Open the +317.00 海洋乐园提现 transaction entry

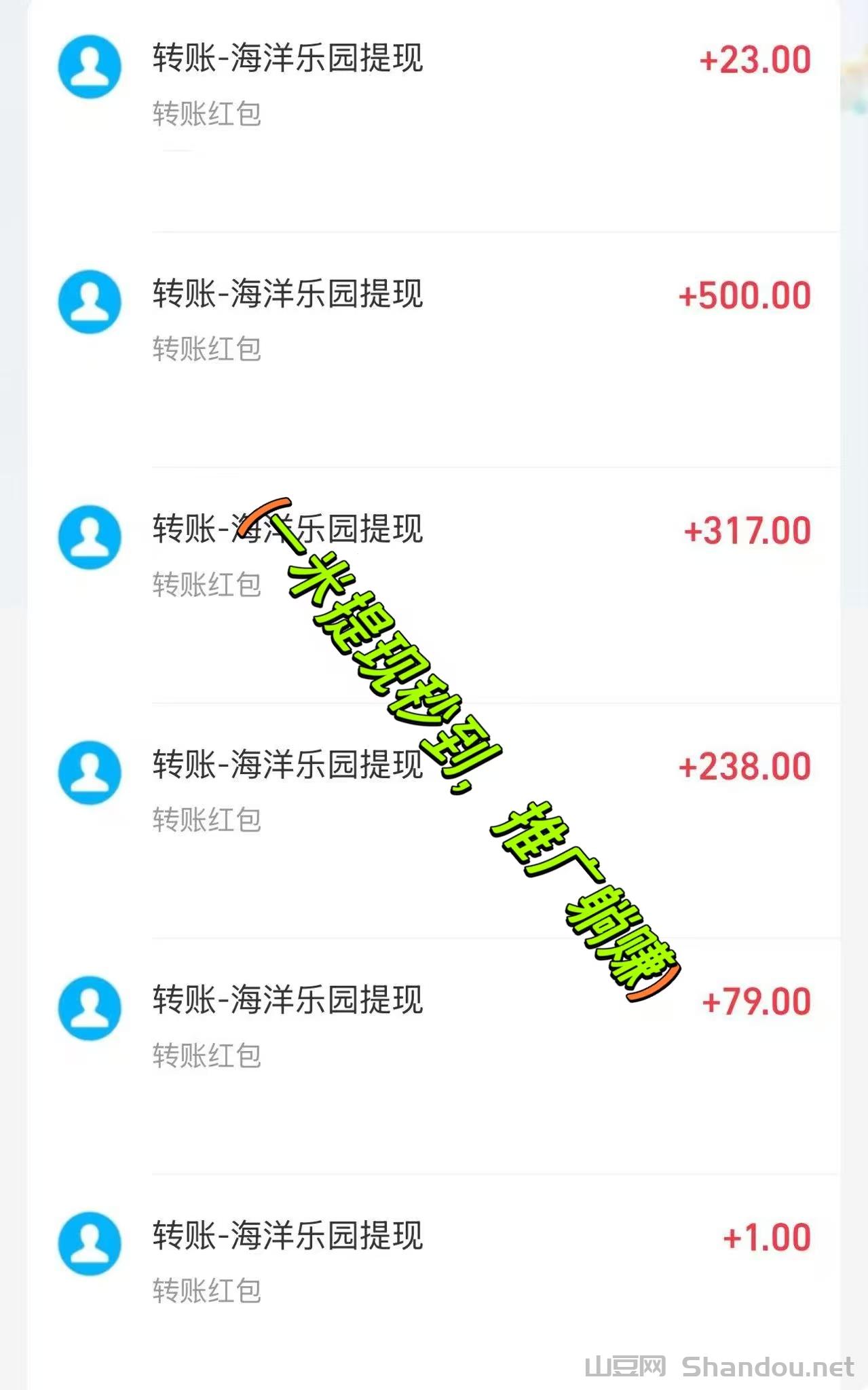click(x=434, y=537)
